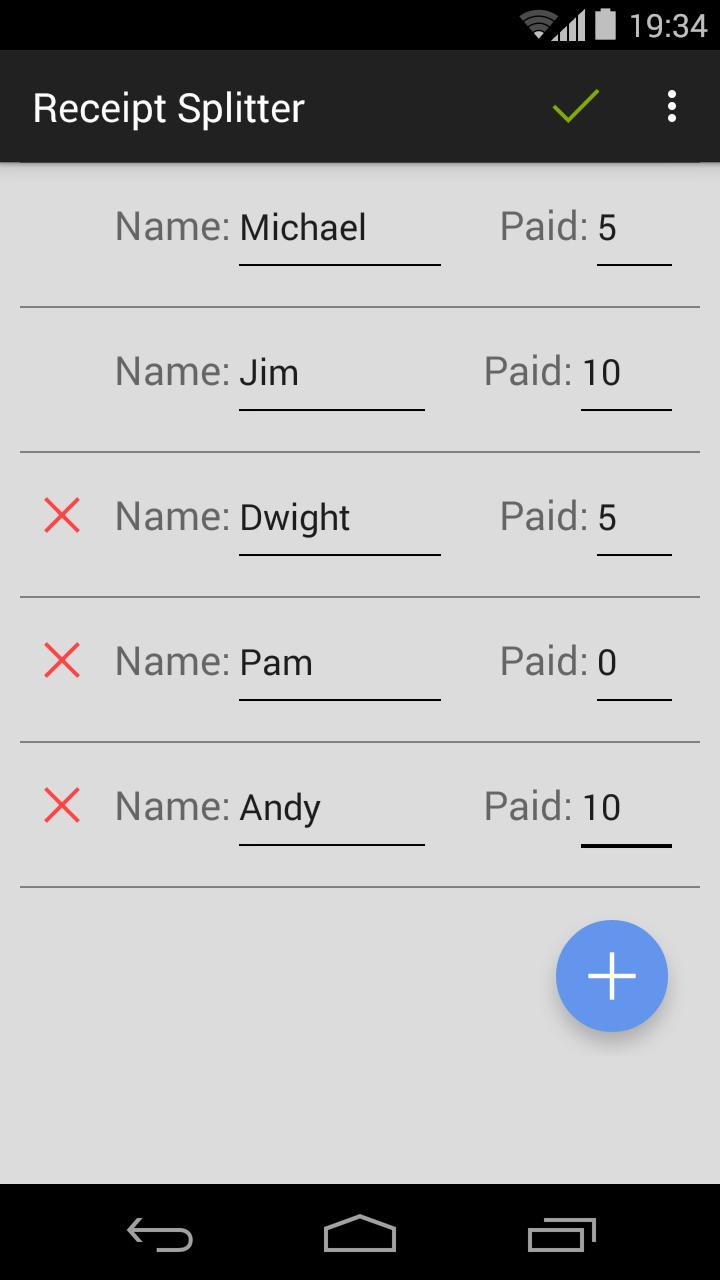Open the overflow menu
The height and width of the screenshot is (1280, 720).
672,107
